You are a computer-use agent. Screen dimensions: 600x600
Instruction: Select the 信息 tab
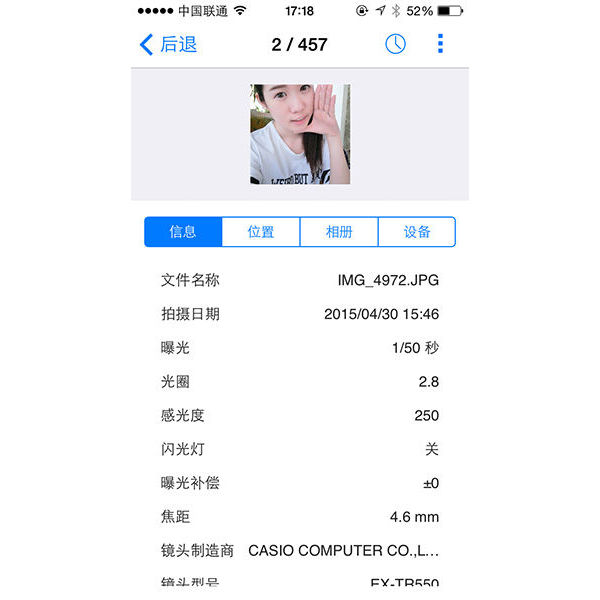click(183, 232)
